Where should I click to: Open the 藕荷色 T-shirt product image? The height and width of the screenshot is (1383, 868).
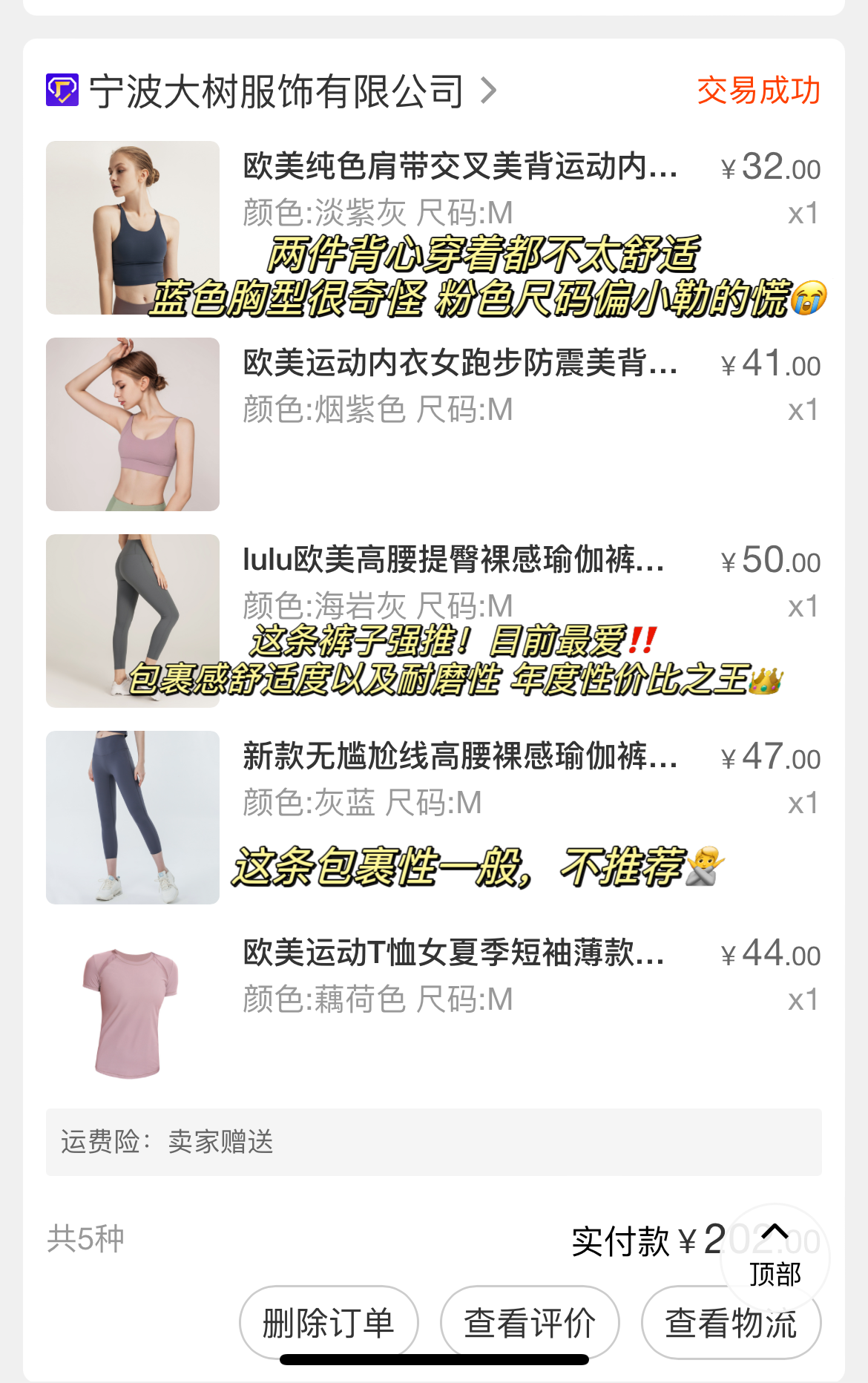[133, 1014]
